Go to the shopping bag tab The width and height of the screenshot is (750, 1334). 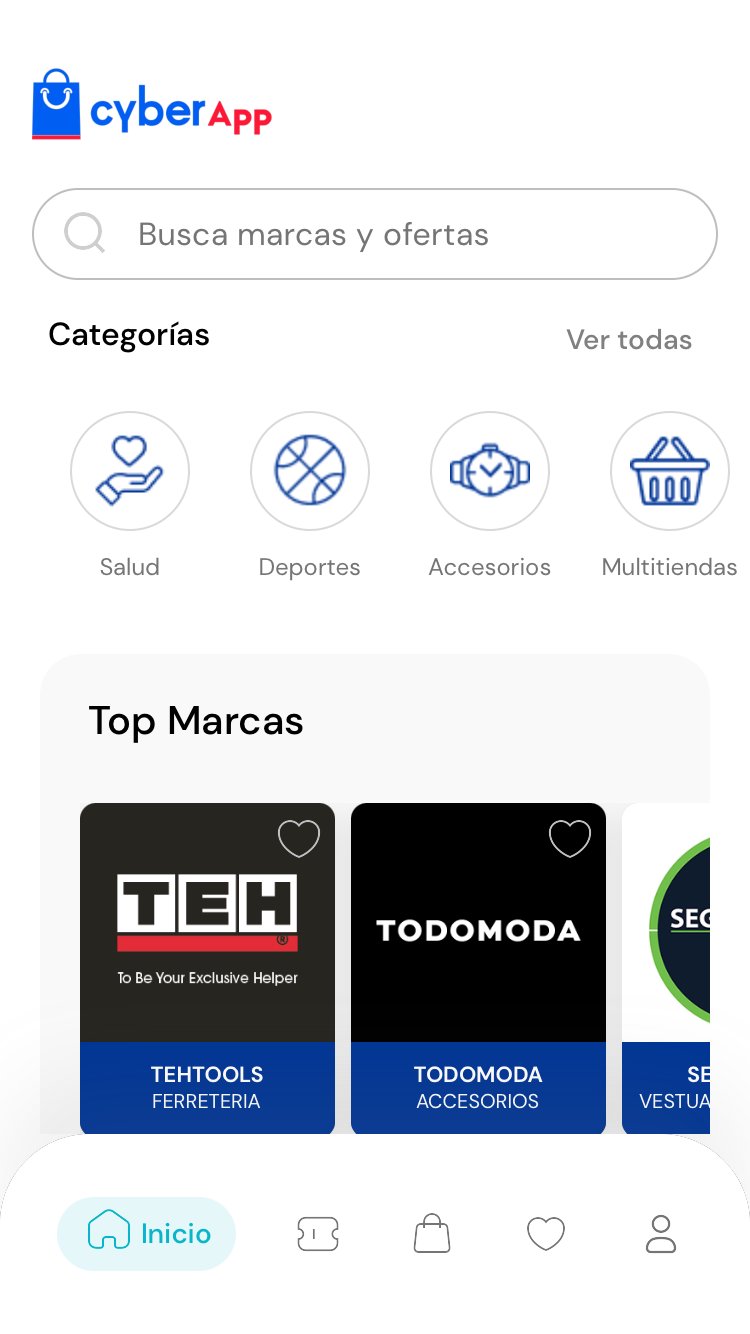(x=432, y=1233)
